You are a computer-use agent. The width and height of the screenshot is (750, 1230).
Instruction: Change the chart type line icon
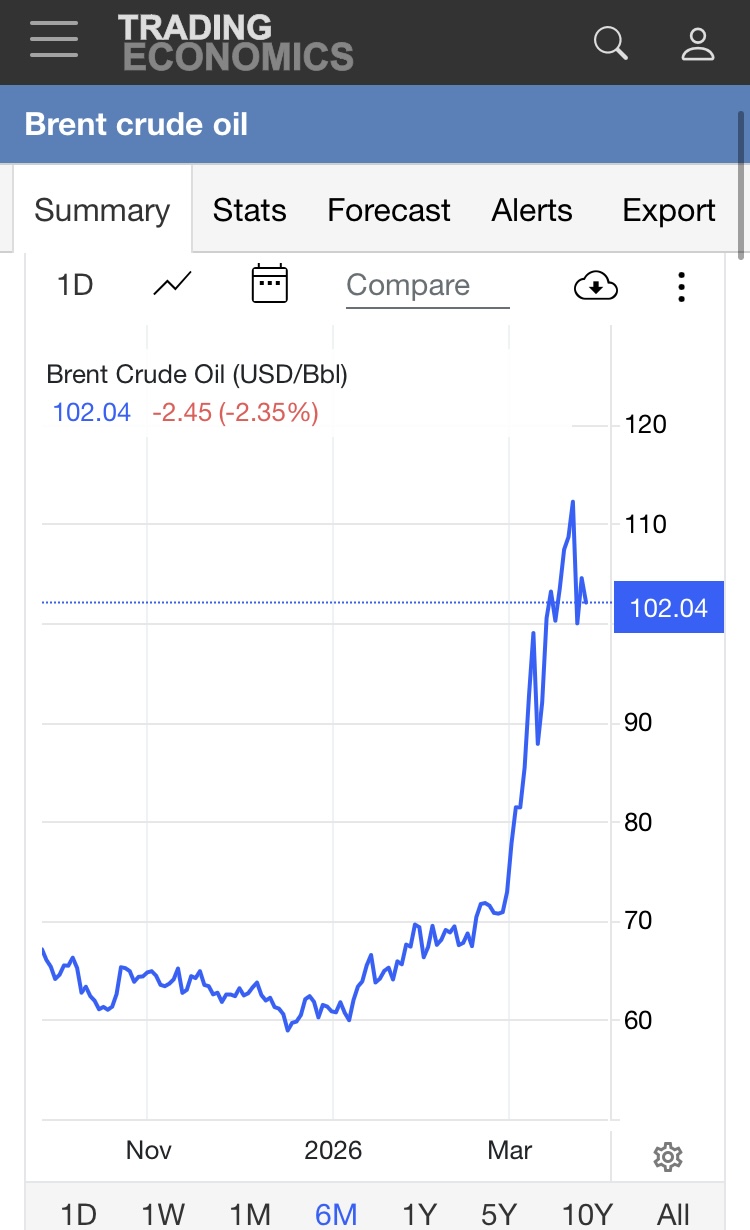pyautogui.click(x=172, y=285)
